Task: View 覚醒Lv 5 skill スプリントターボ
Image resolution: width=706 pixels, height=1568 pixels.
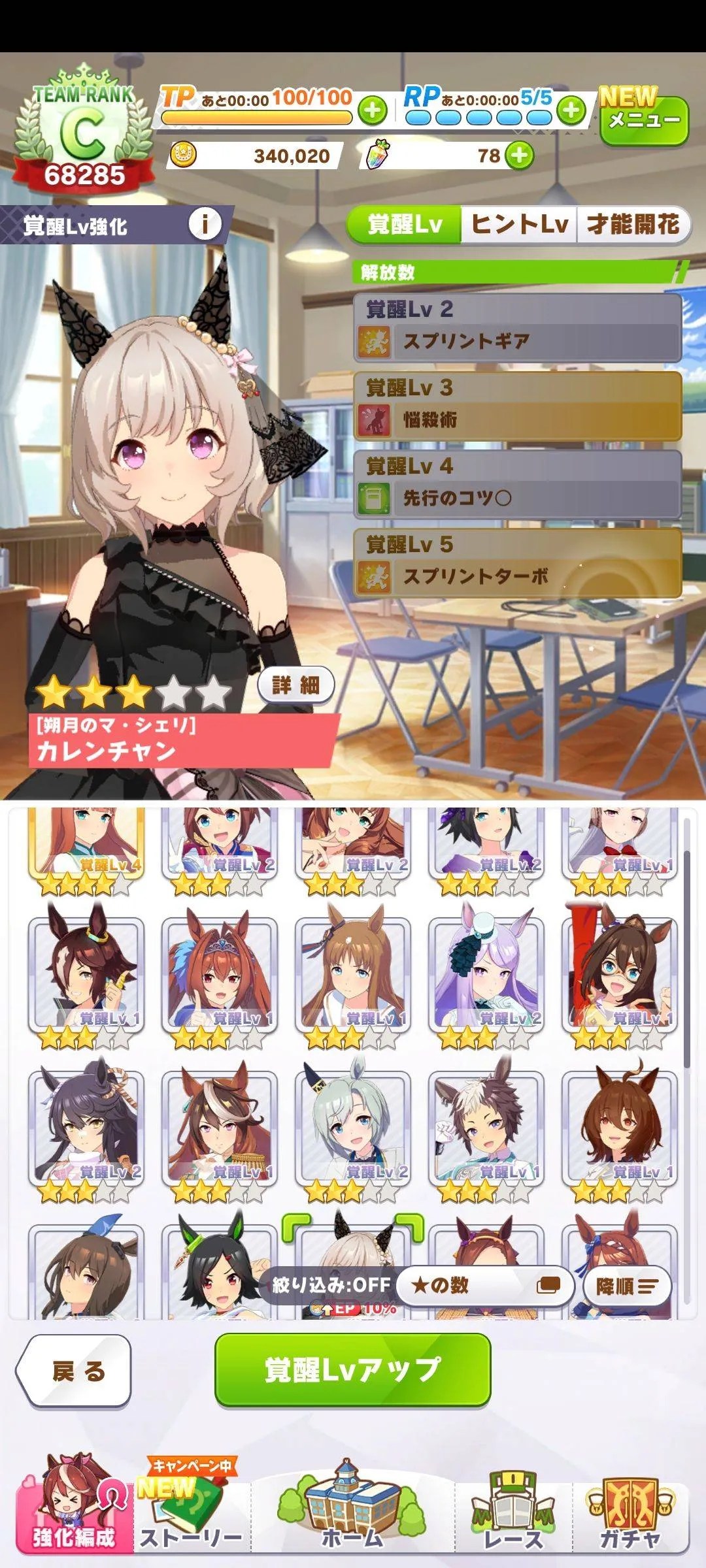Action: point(517,563)
